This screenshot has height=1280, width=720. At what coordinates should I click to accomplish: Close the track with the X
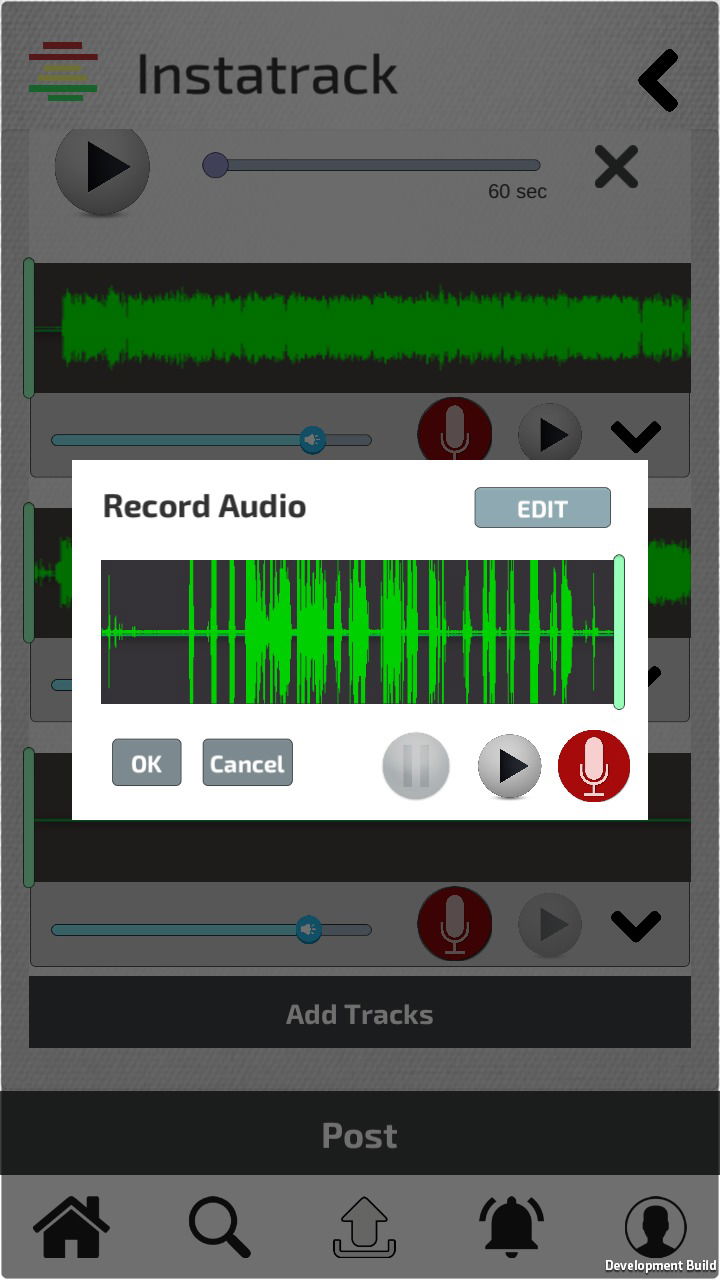pos(616,167)
